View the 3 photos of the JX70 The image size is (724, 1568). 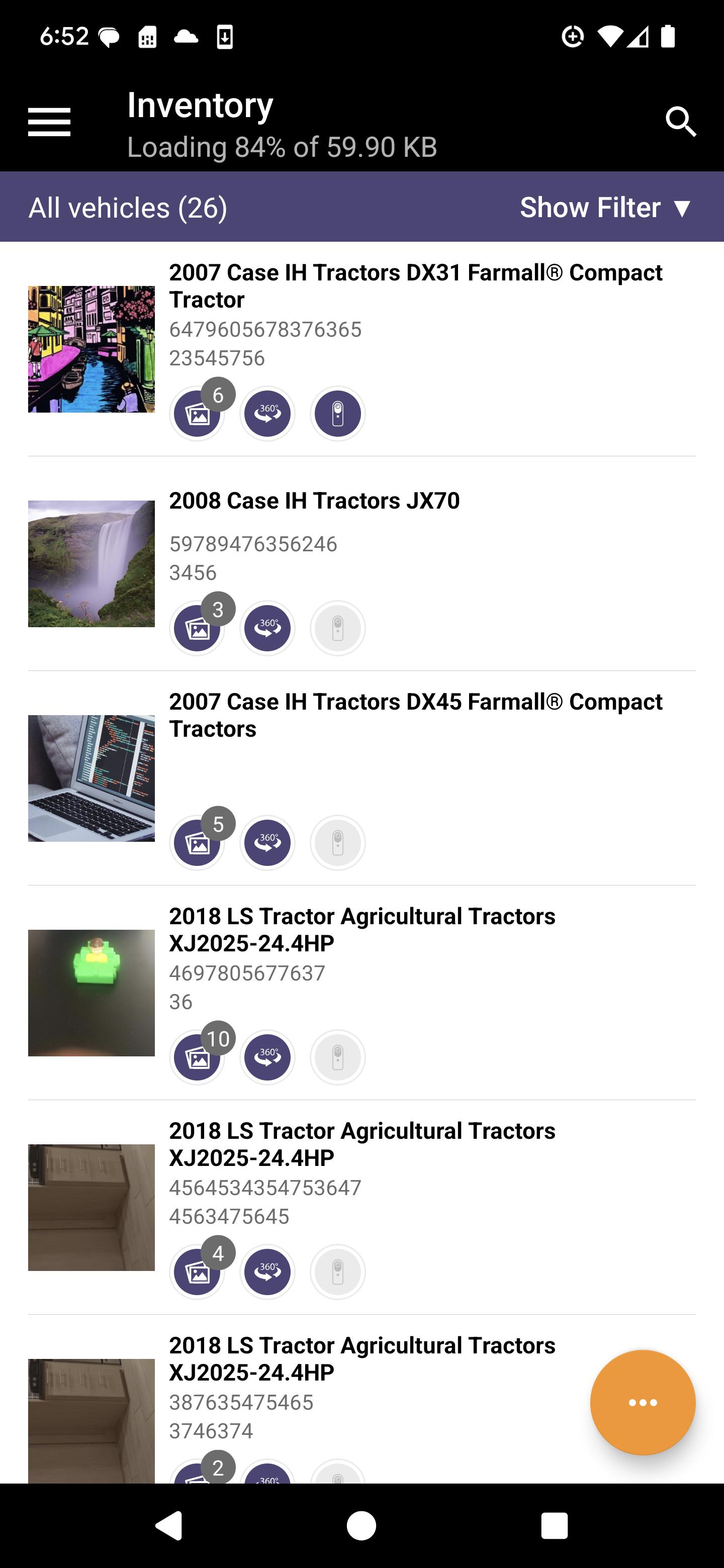[x=197, y=628]
